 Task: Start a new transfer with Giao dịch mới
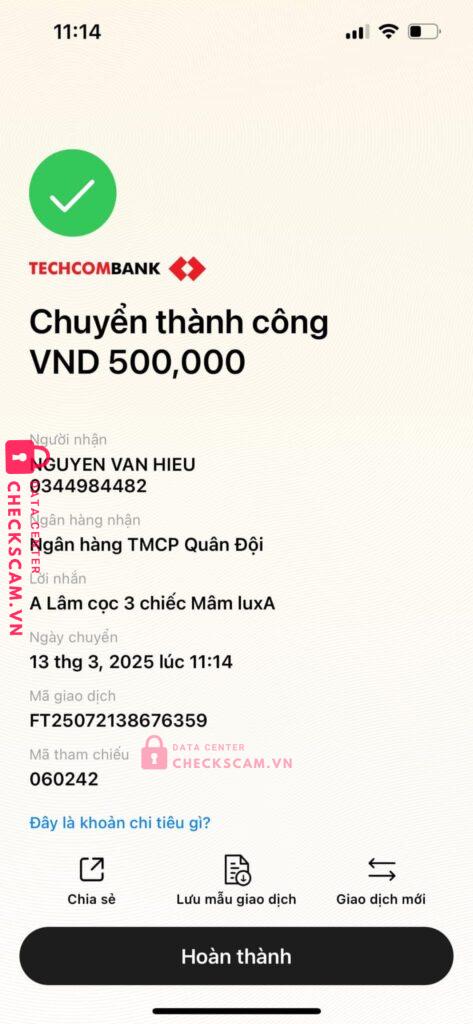click(x=381, y=880)
